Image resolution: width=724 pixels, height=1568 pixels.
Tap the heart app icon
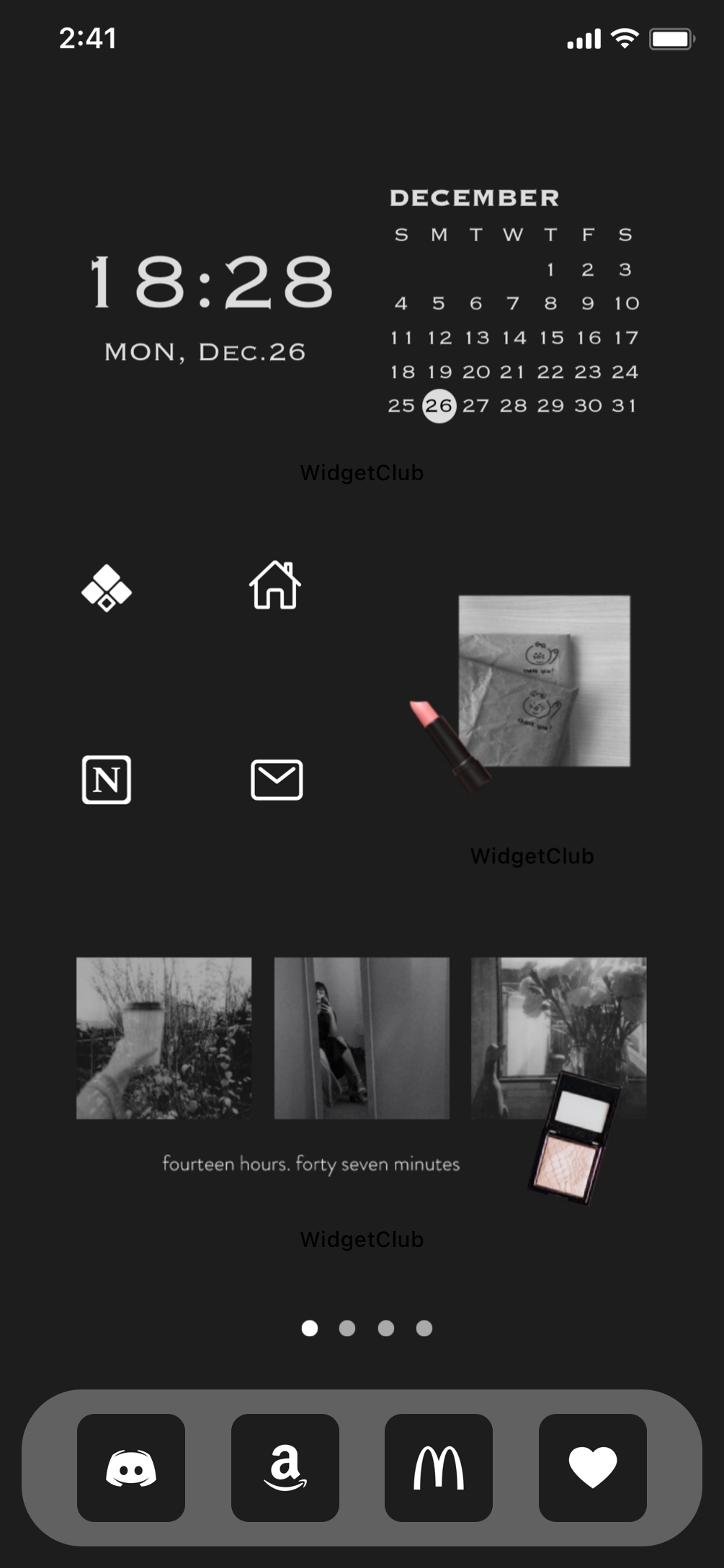[x=593, y=1467]
